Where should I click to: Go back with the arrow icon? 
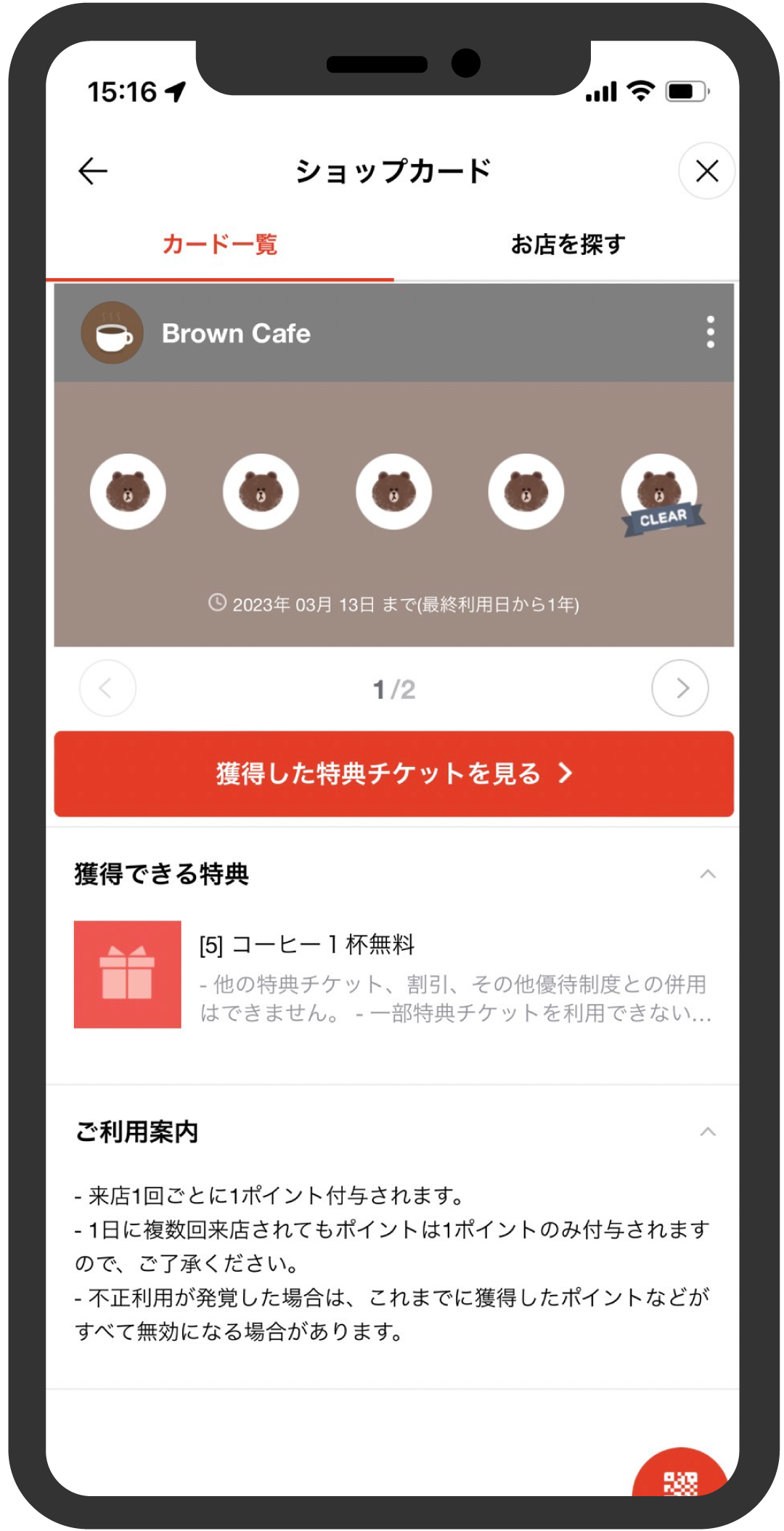pos(93,171)
